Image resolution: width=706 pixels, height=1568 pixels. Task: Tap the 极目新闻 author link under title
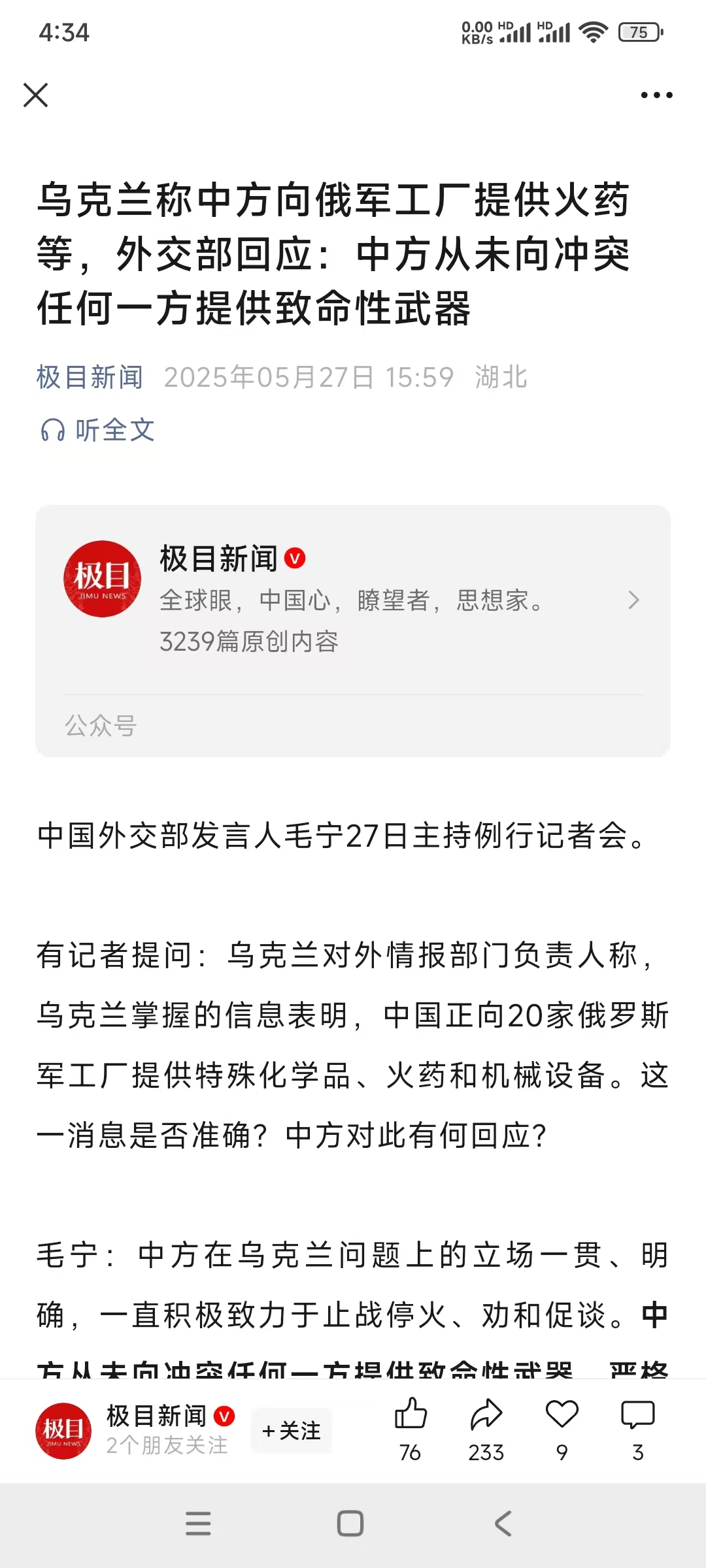click(90, 377)
